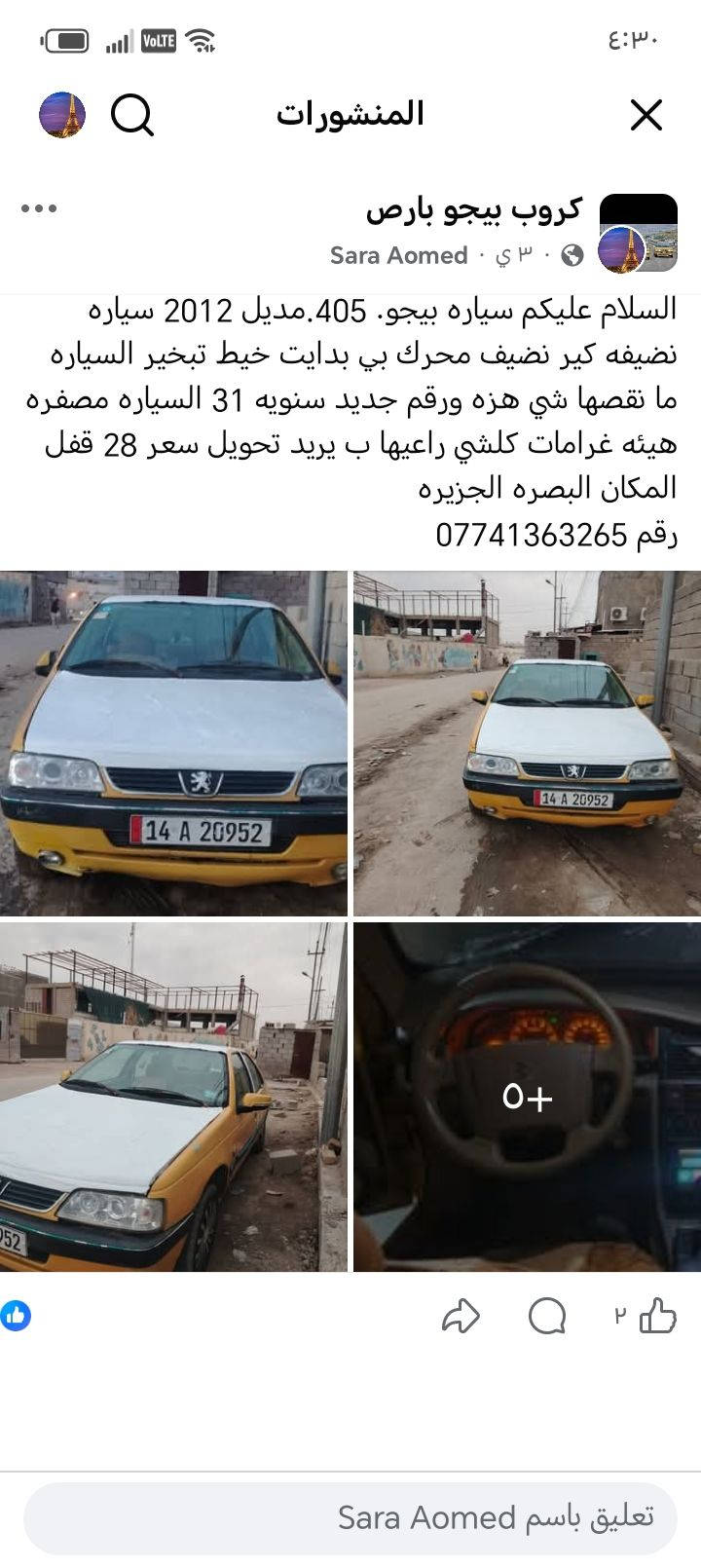View who reacted via the blue like badge
The height and width of the screenshot is (1568, 701).
click(16, 1317)
